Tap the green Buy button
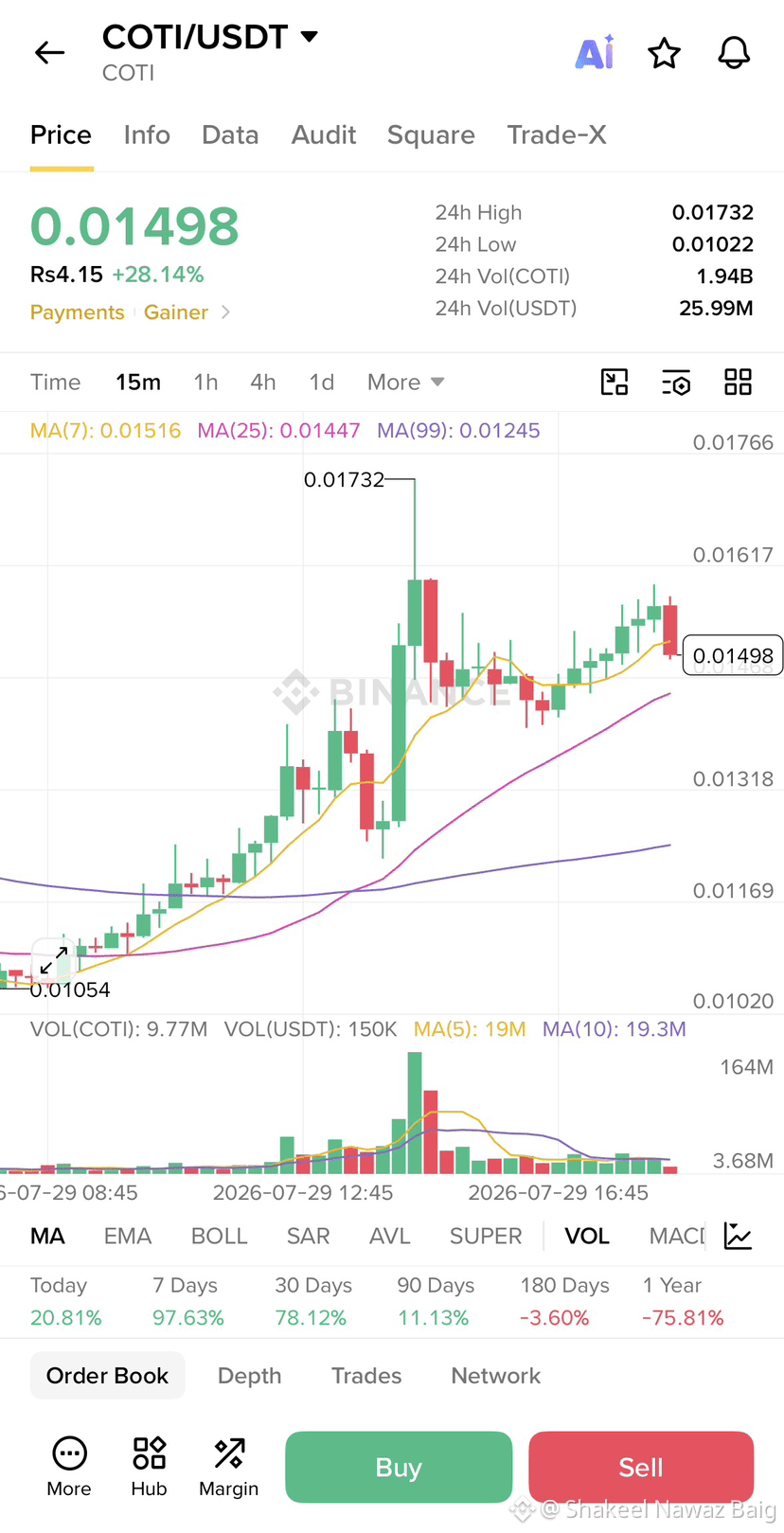This screenshot has width=784, height=1533. (x=399, y=1467)
